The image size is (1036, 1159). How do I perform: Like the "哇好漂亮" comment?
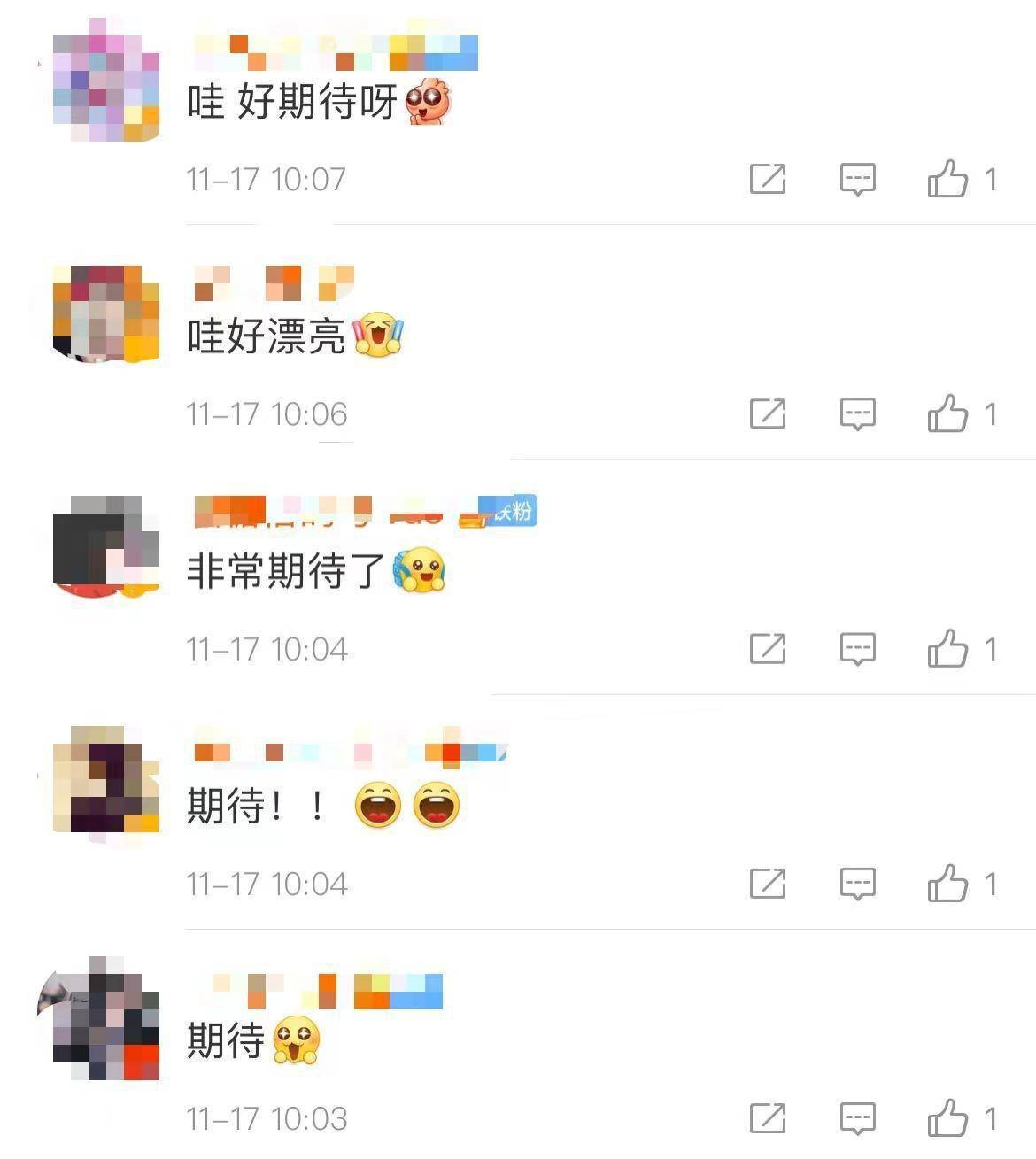(x=951, y=413)
